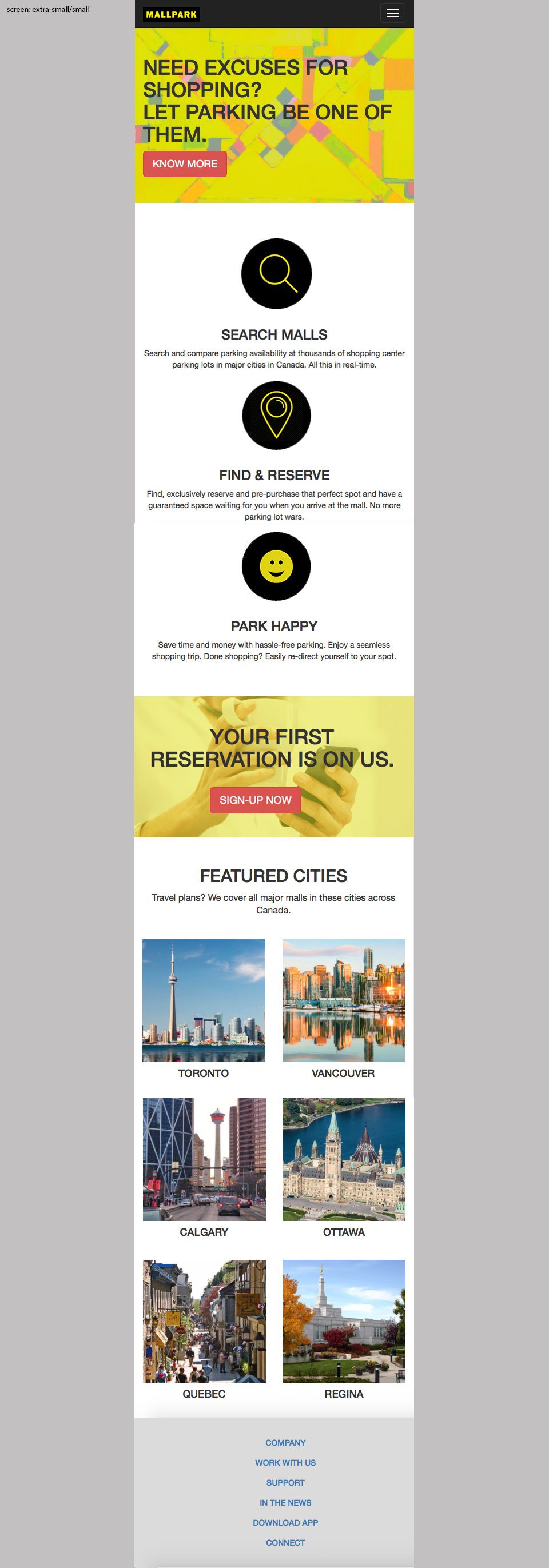Open IN THE NEWS link

click(285, 1503)
